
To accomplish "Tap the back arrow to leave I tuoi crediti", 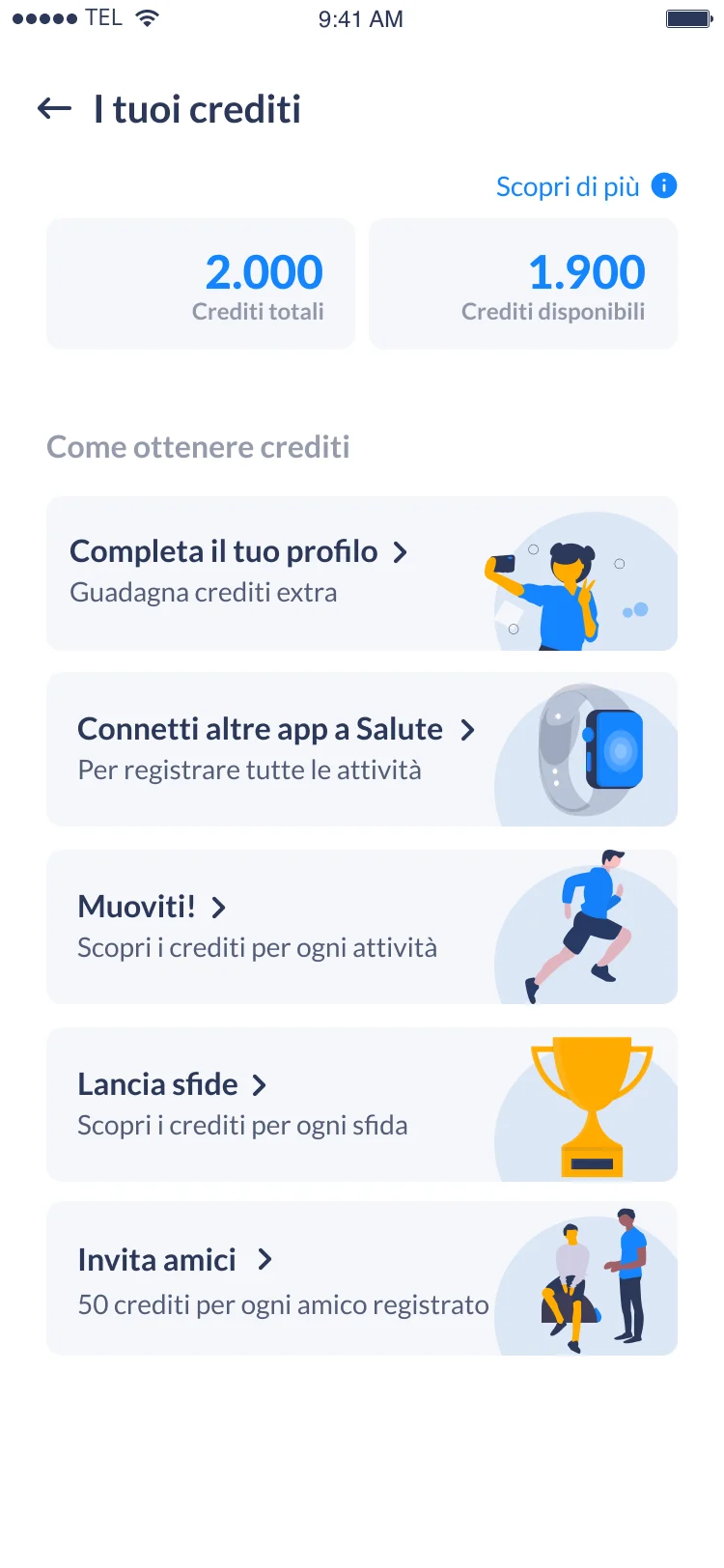I will pyautogui.click(x=53, y=109).
